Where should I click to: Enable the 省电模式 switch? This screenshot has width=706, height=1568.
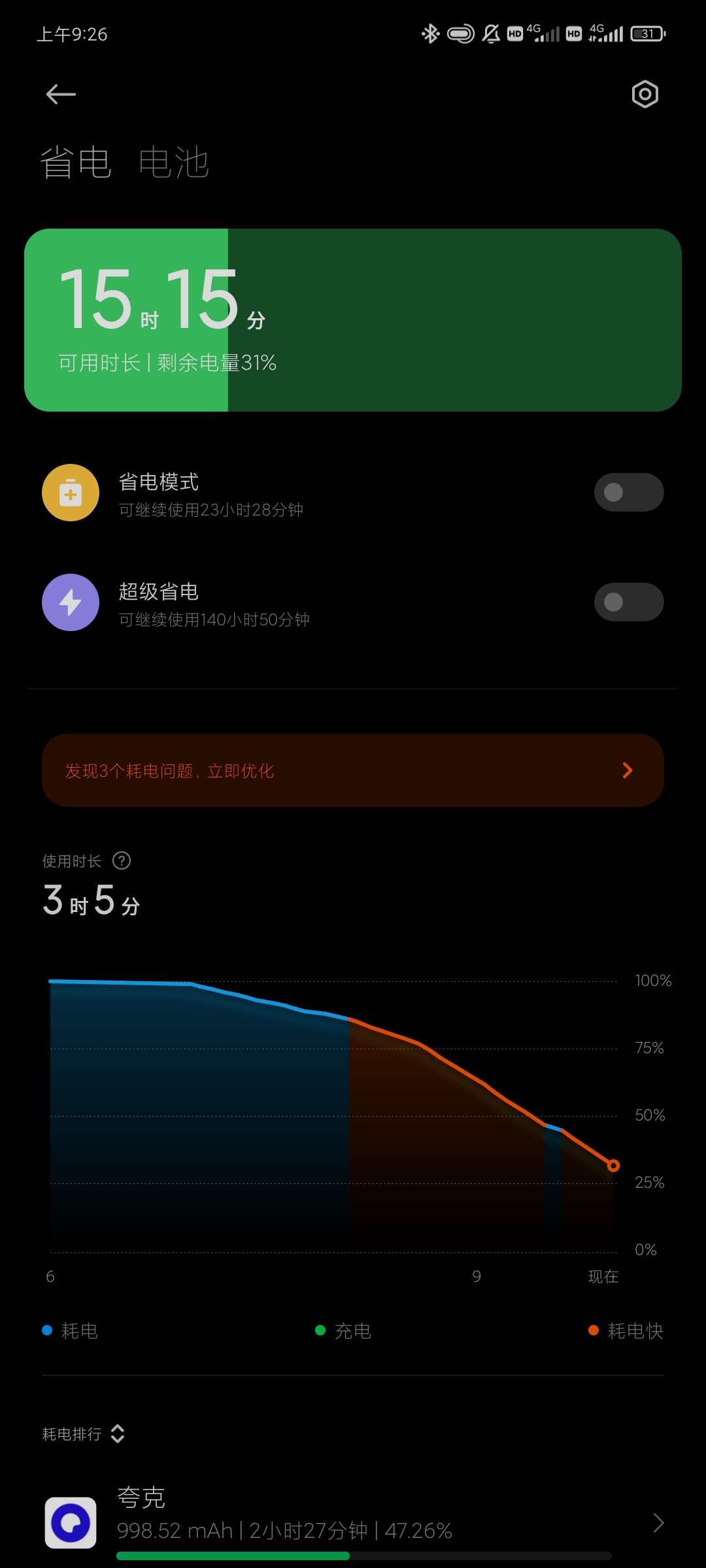(x=629, y=492)
